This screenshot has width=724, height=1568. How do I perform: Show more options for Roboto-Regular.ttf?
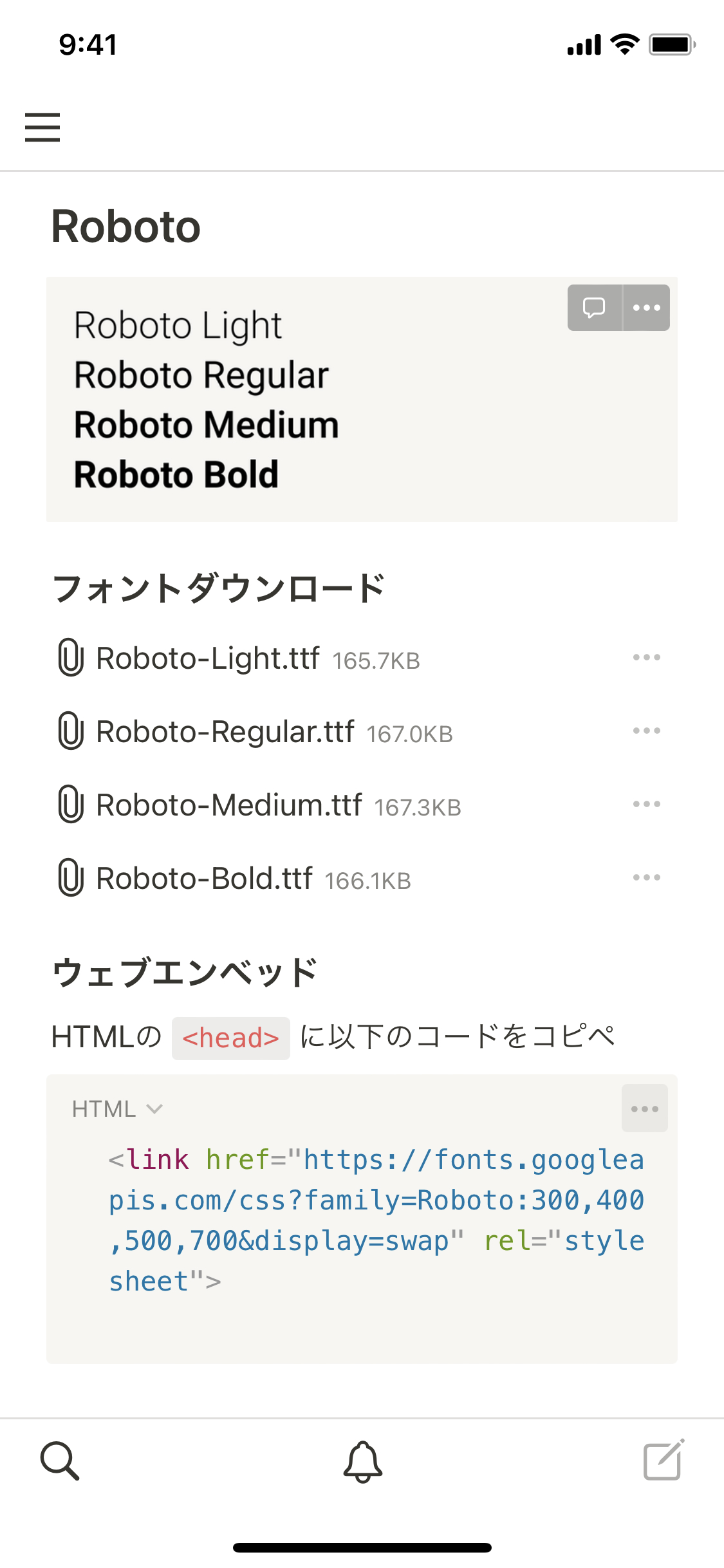tap(646, 731)
